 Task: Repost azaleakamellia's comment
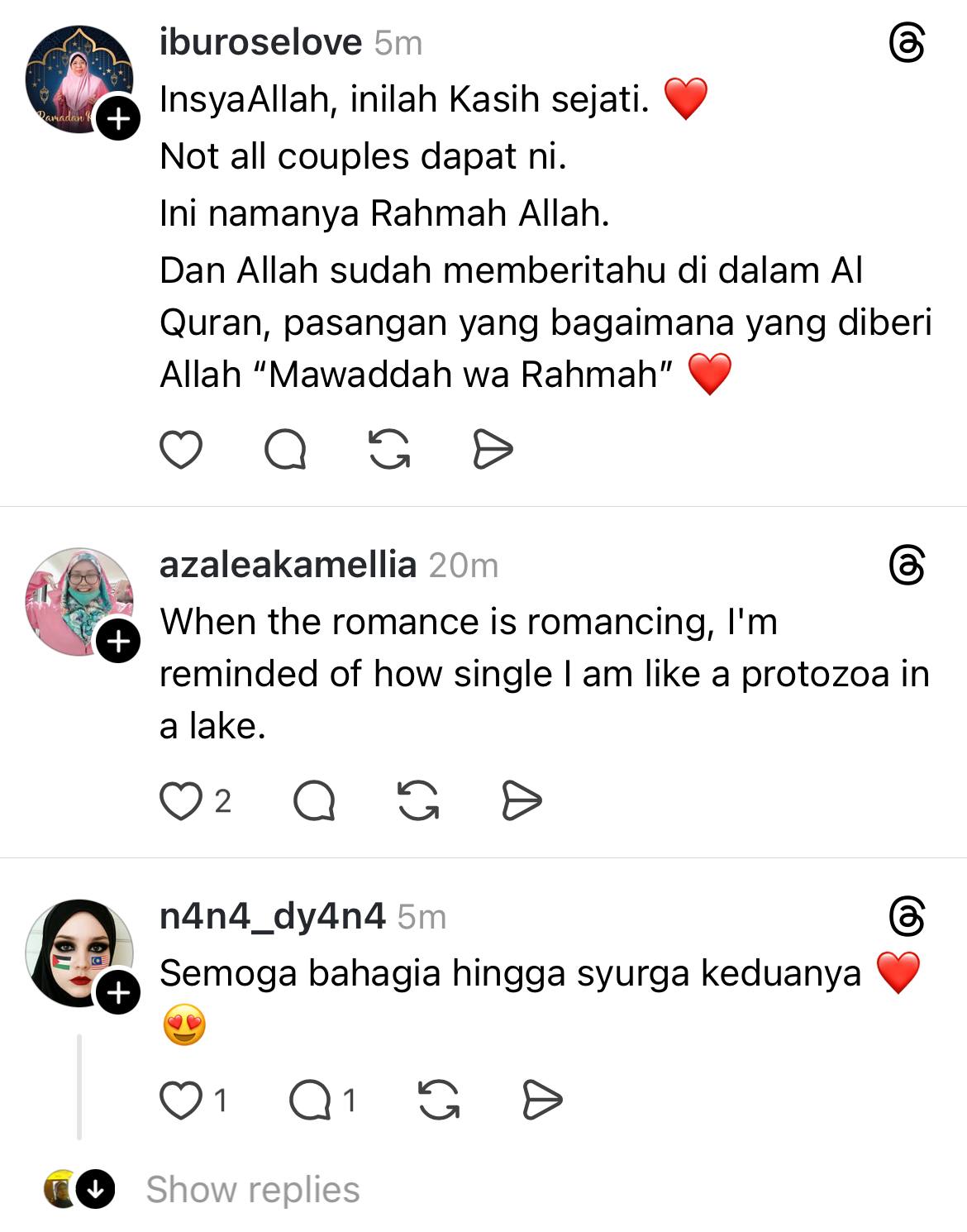(418, 801)
